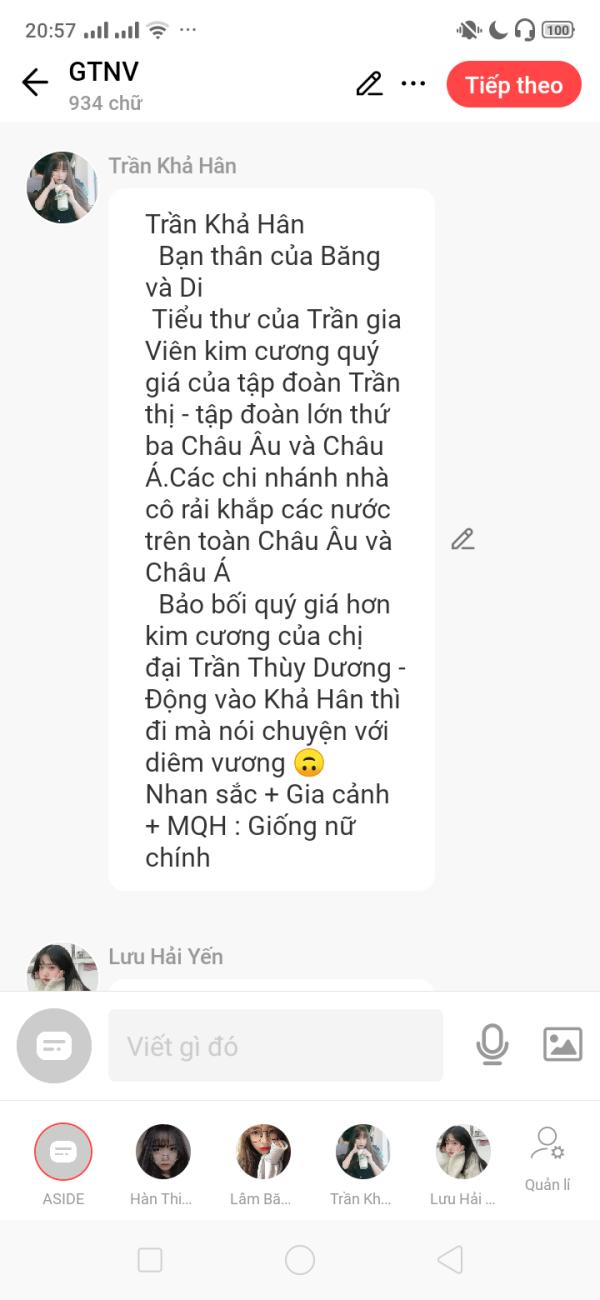Record voice with the microphone icon

tap(492, 1045)
